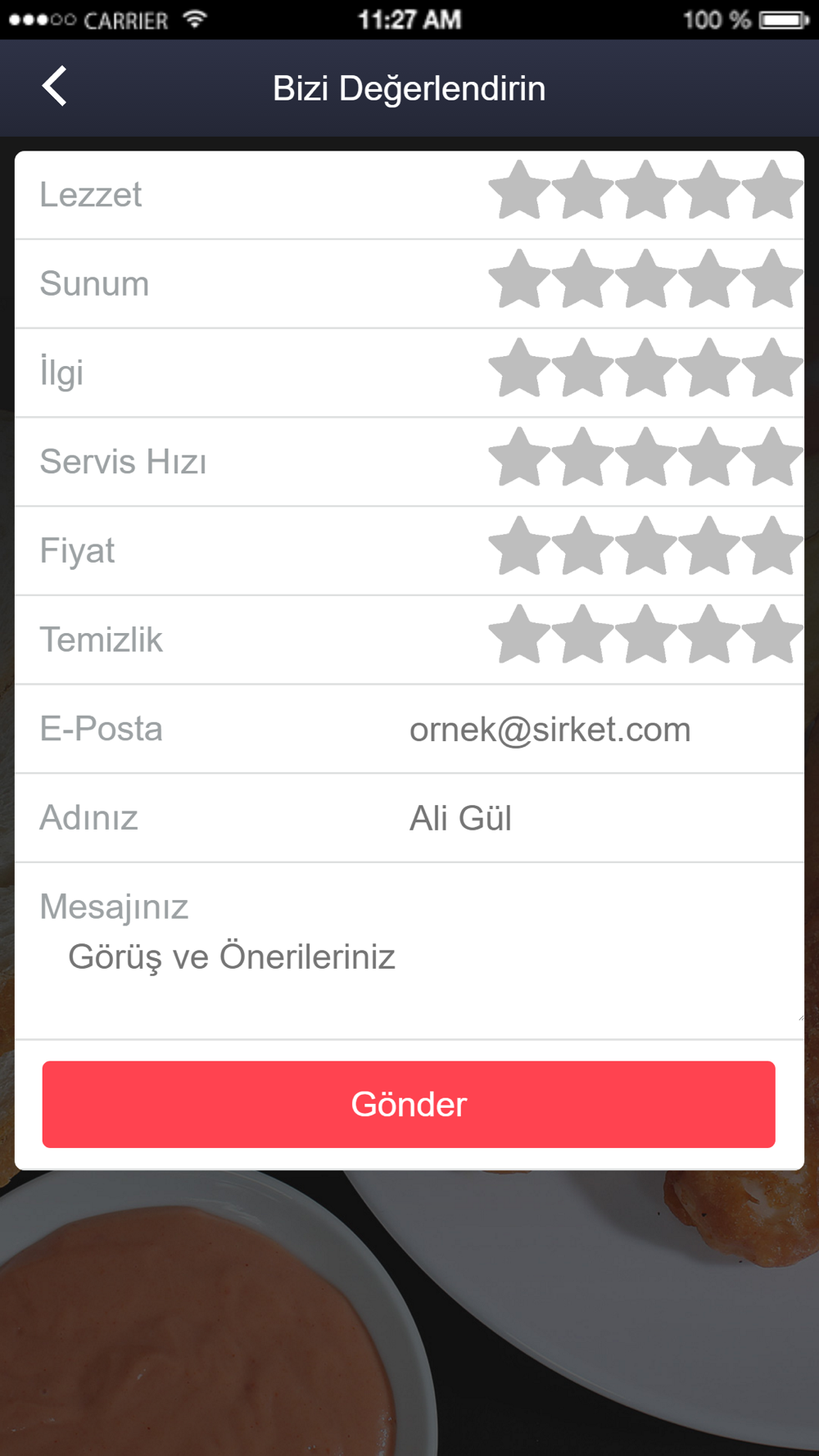Give Fiyat a two-star rating

(582, 546)
